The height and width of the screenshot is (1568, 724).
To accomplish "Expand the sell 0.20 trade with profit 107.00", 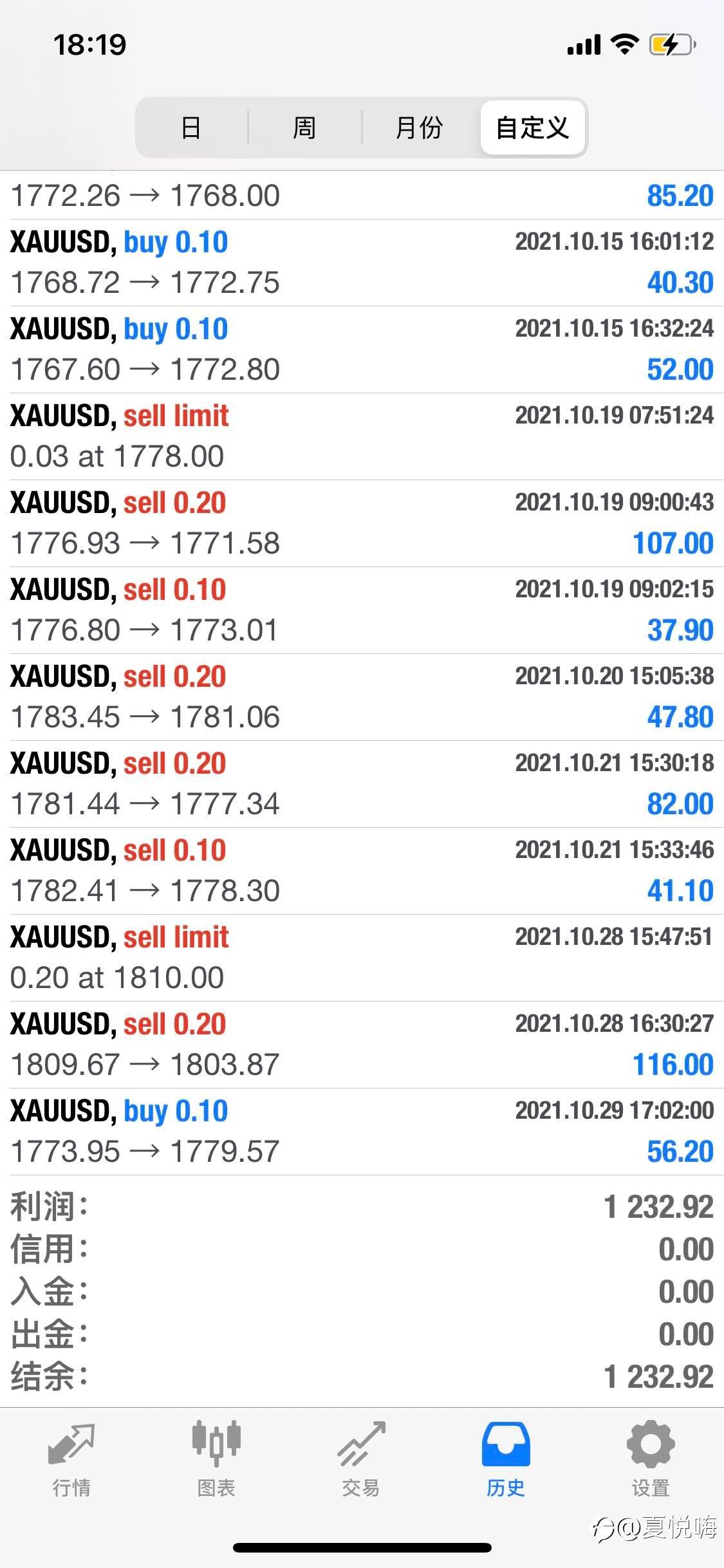I will pyautogui.click(x=362, y=523).
